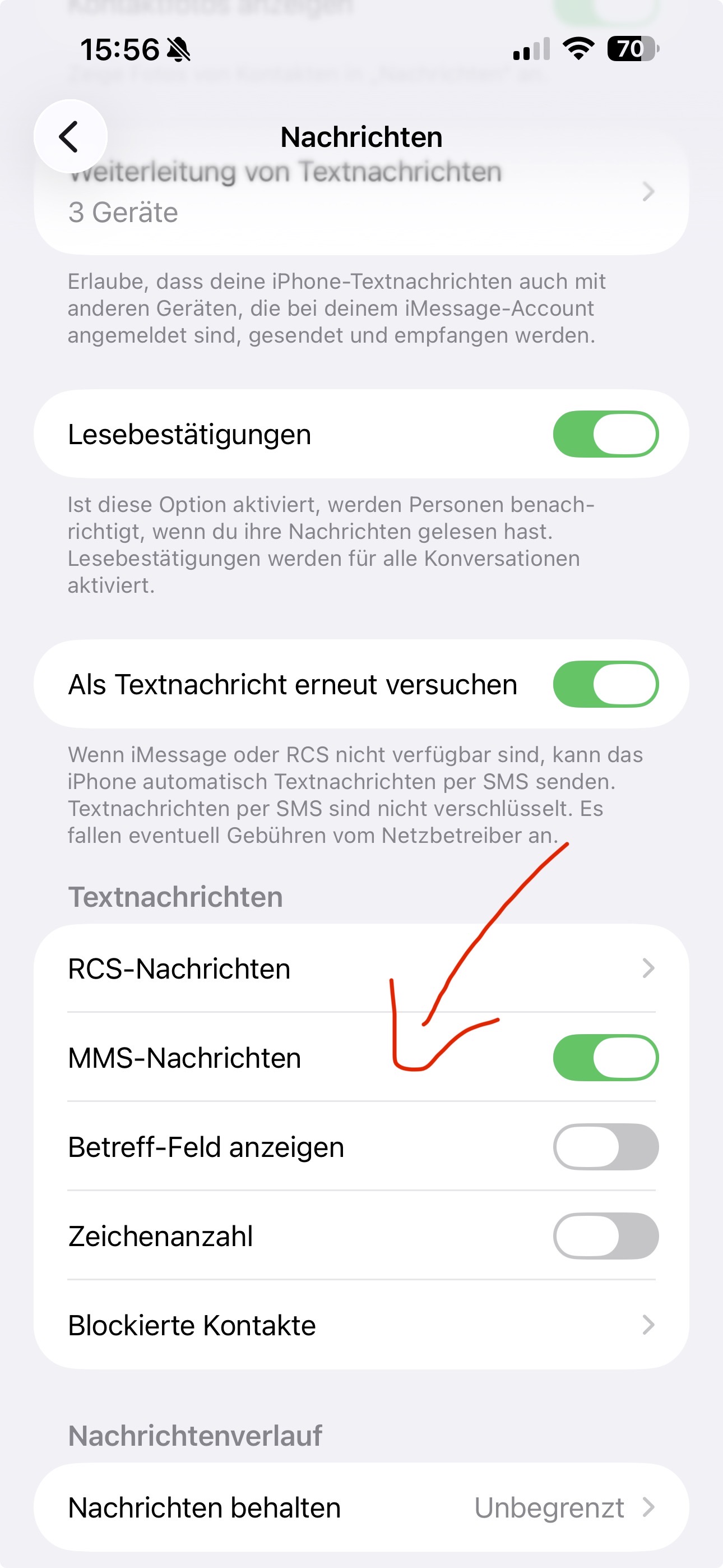Turn off Lesebestätigungen switch

coord(605,434)
